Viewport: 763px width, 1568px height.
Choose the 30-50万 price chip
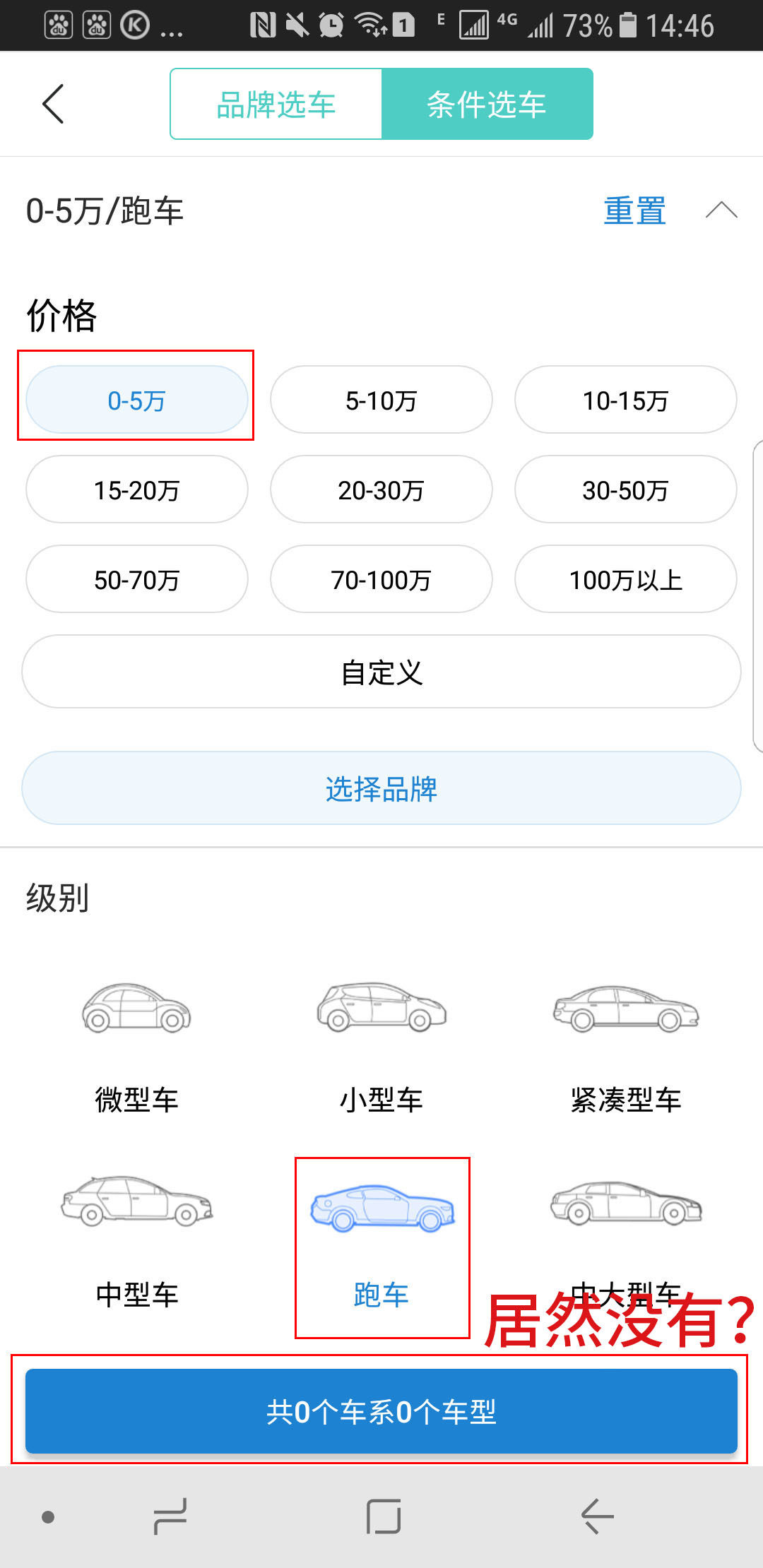625,489
